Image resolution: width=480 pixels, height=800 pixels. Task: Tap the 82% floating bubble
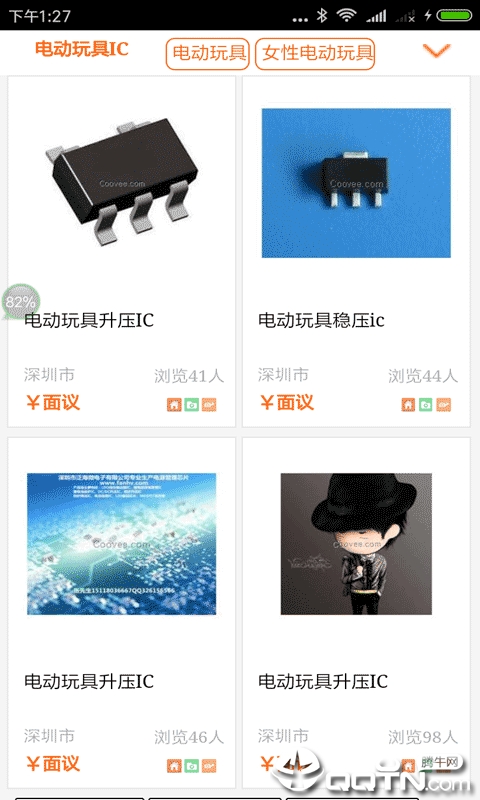tap(20, 302)
